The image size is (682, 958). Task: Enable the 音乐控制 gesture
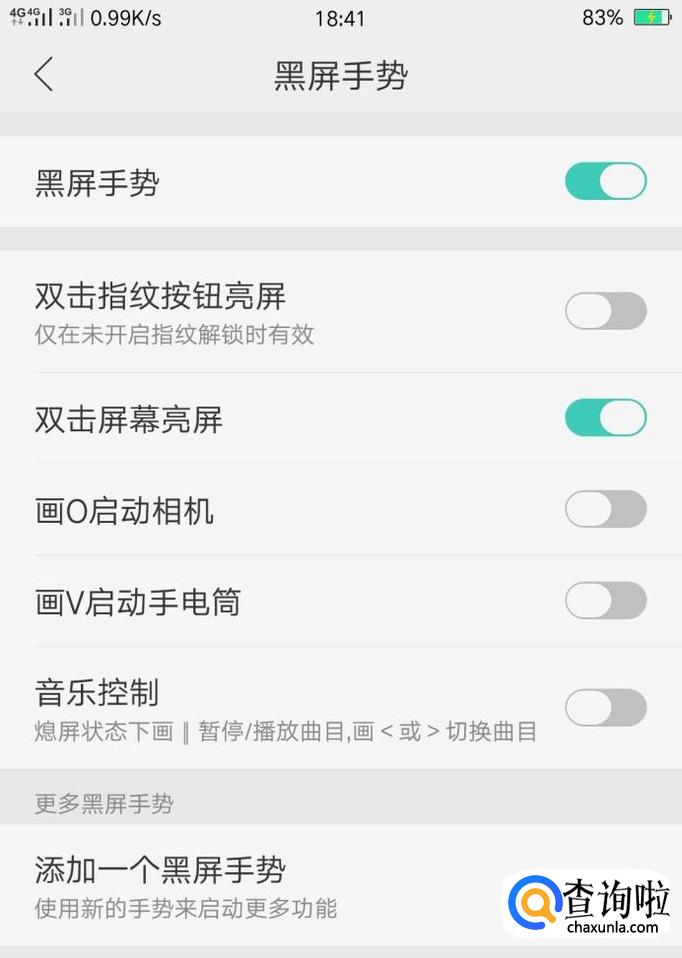(605, 707)
